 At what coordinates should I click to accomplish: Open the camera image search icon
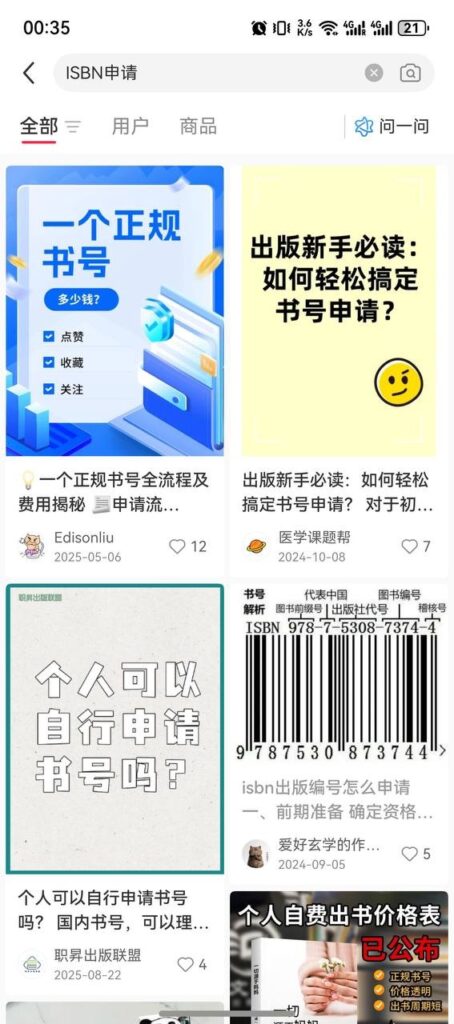pos(410,72)
